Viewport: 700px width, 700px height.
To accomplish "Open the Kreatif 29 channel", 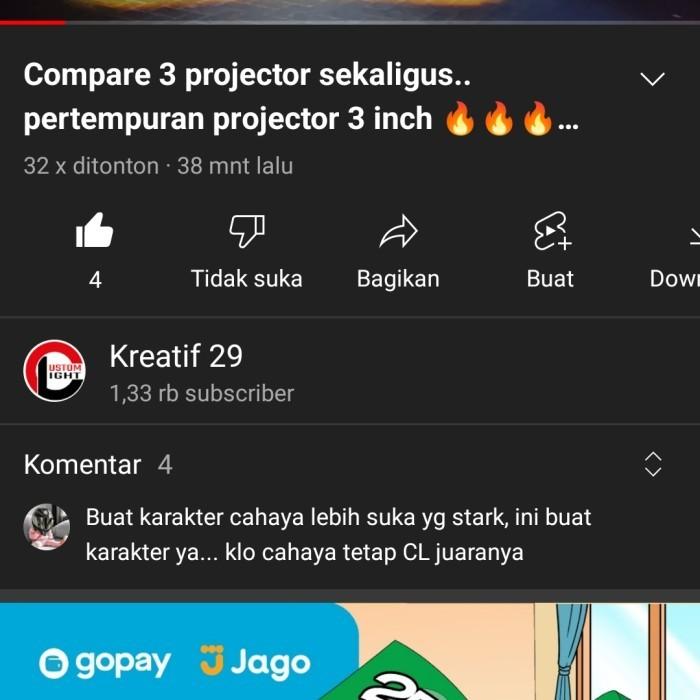I will (176, 372).
